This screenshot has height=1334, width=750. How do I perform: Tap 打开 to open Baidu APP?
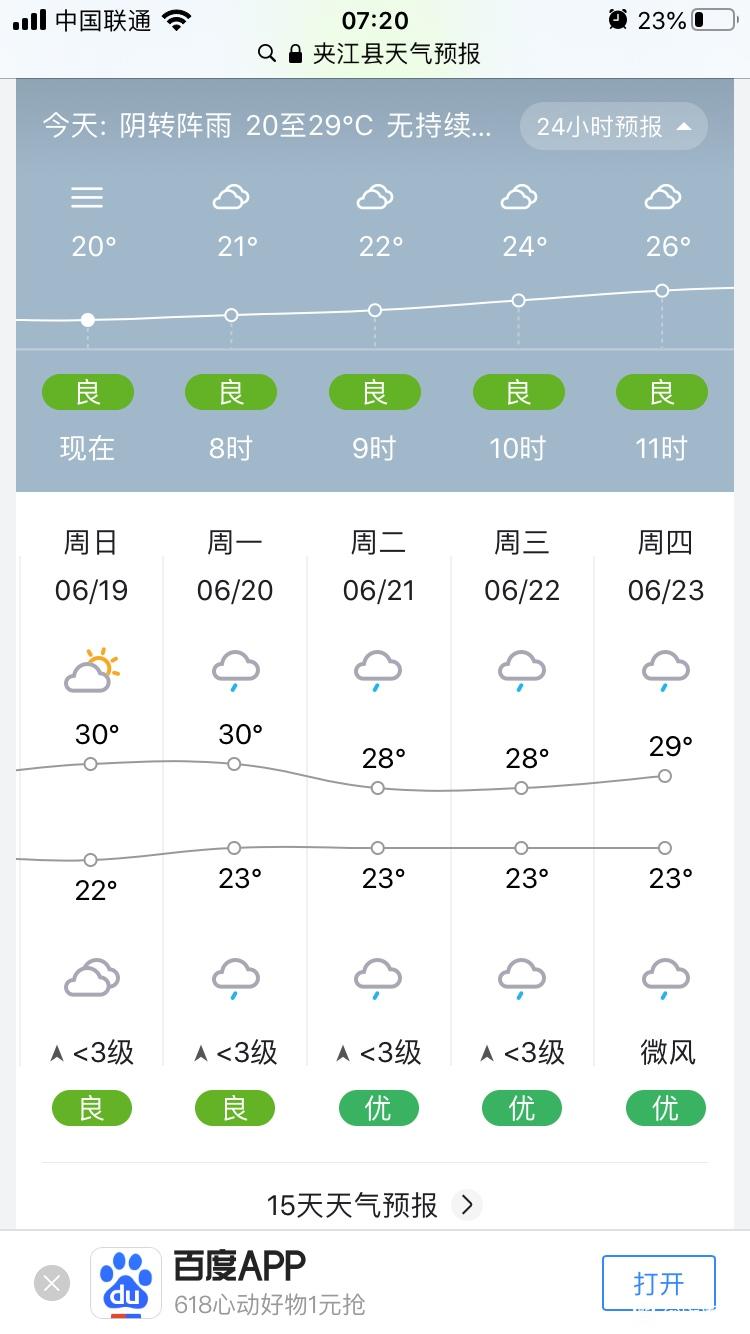[x=659, y=1283]
